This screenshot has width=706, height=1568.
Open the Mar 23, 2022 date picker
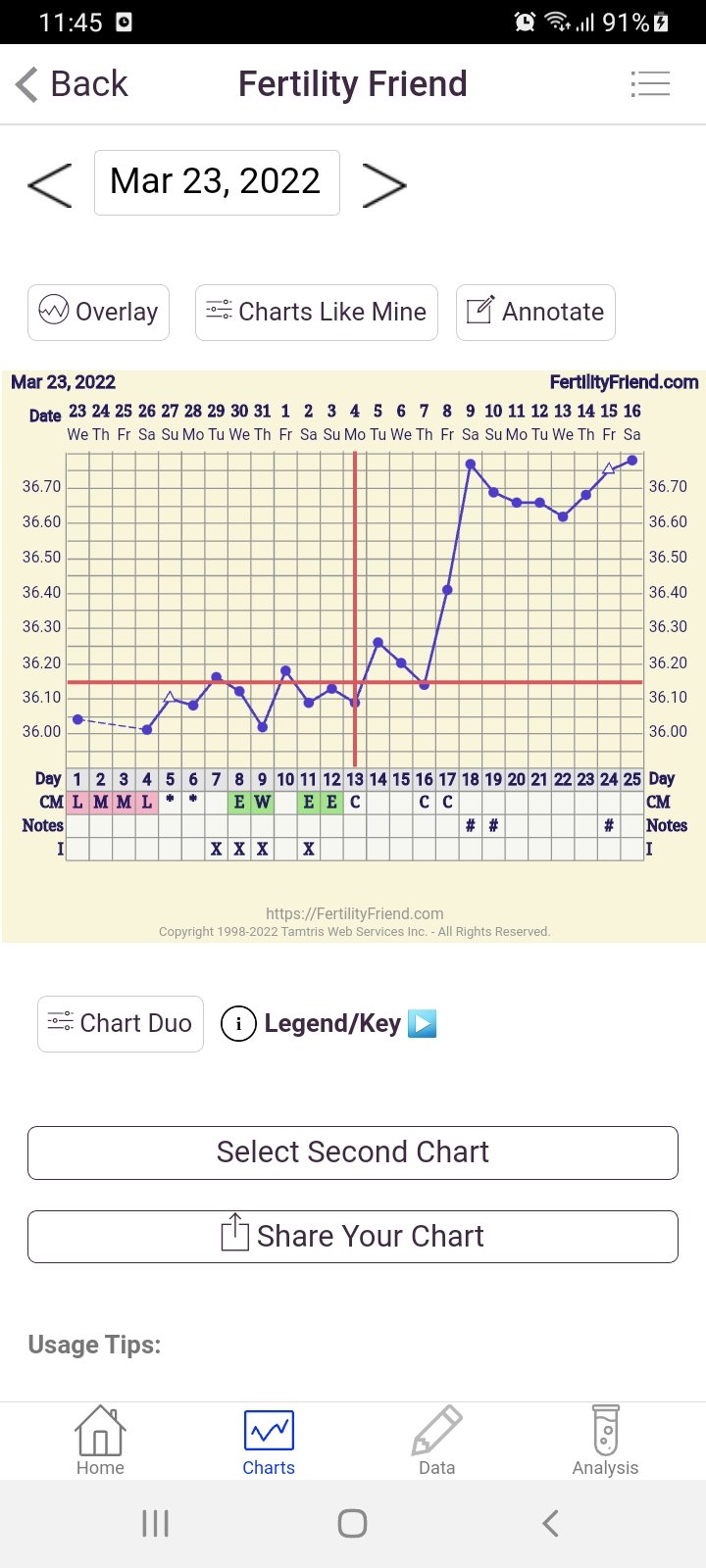(217, 182)
